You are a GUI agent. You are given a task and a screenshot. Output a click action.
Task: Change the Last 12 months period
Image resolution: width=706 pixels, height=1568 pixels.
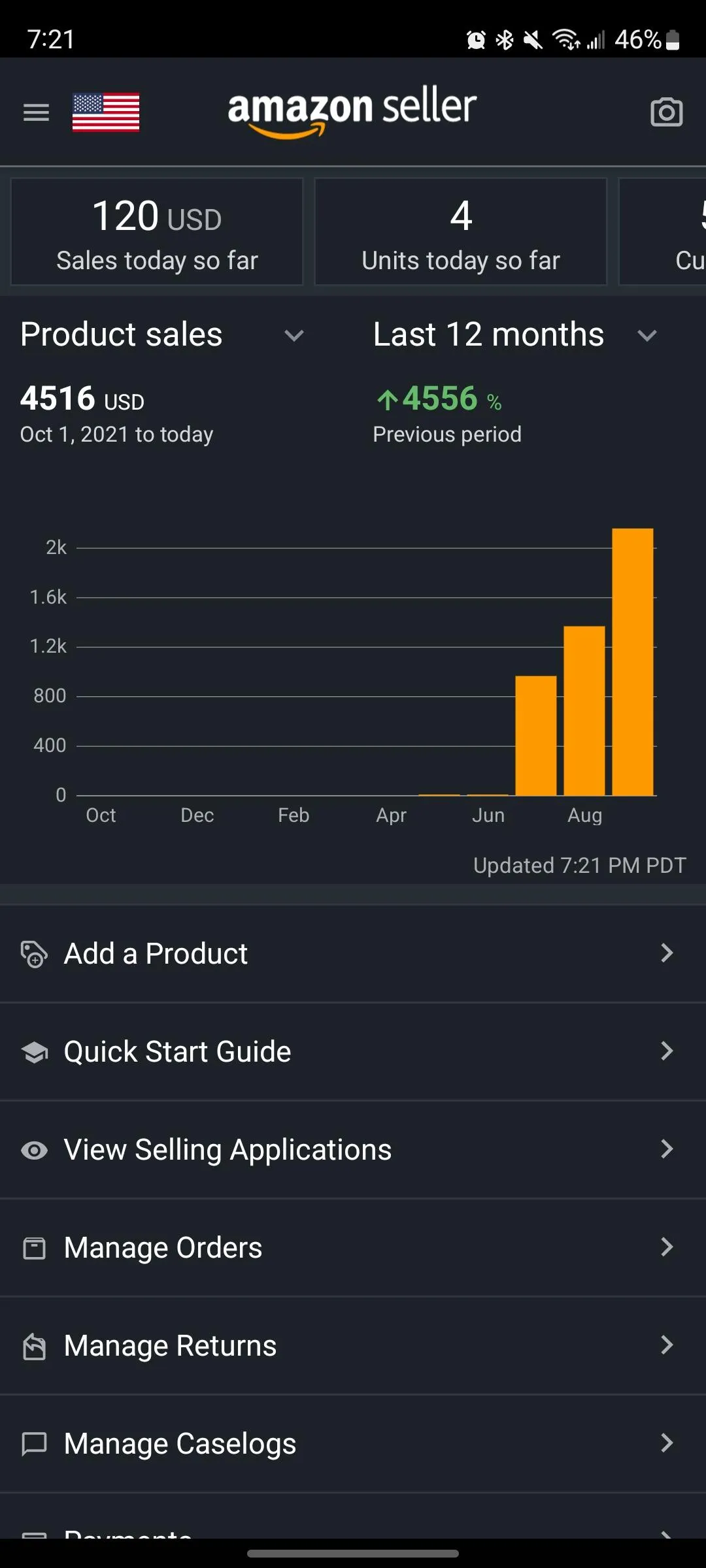click(x=515, y=335)
